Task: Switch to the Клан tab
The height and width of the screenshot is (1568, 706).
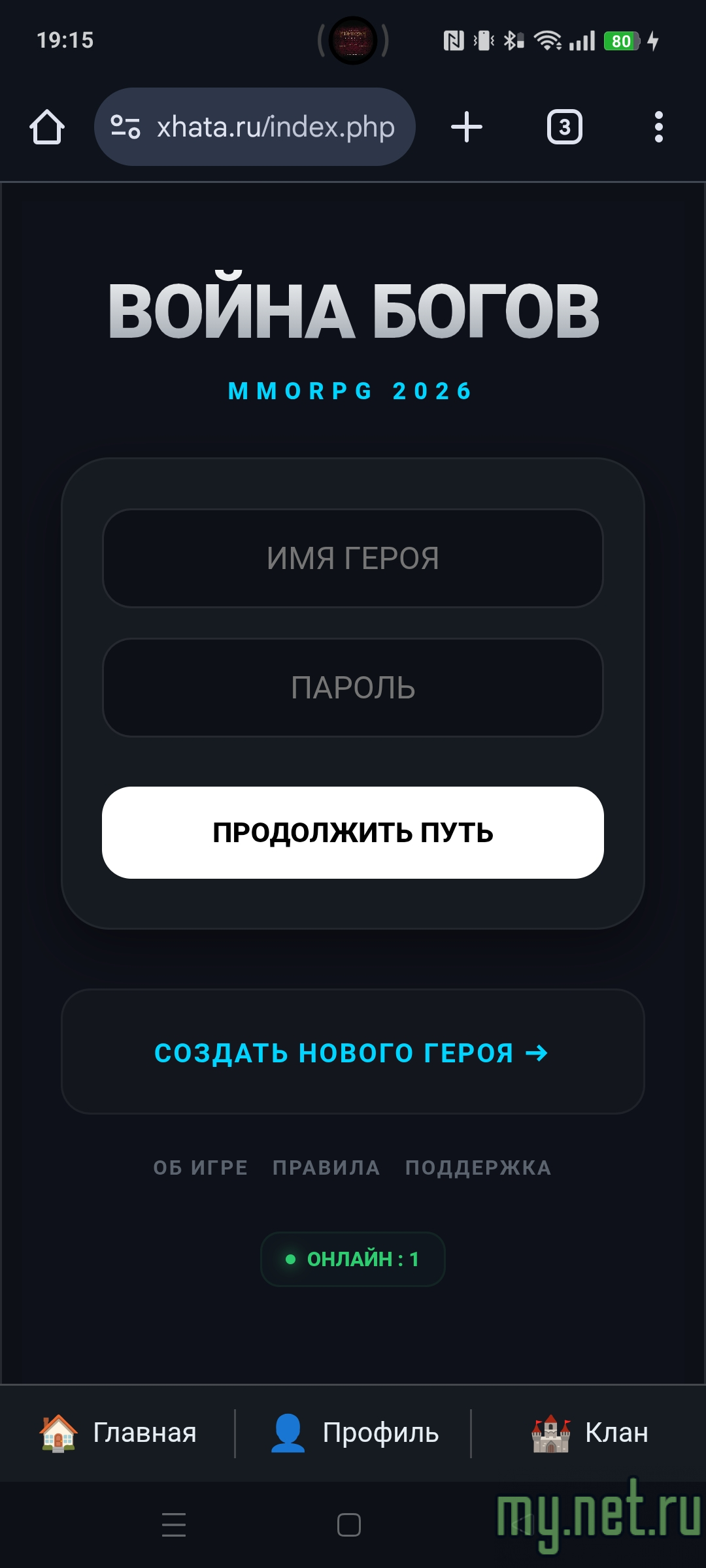Action: pos(590,1433)
